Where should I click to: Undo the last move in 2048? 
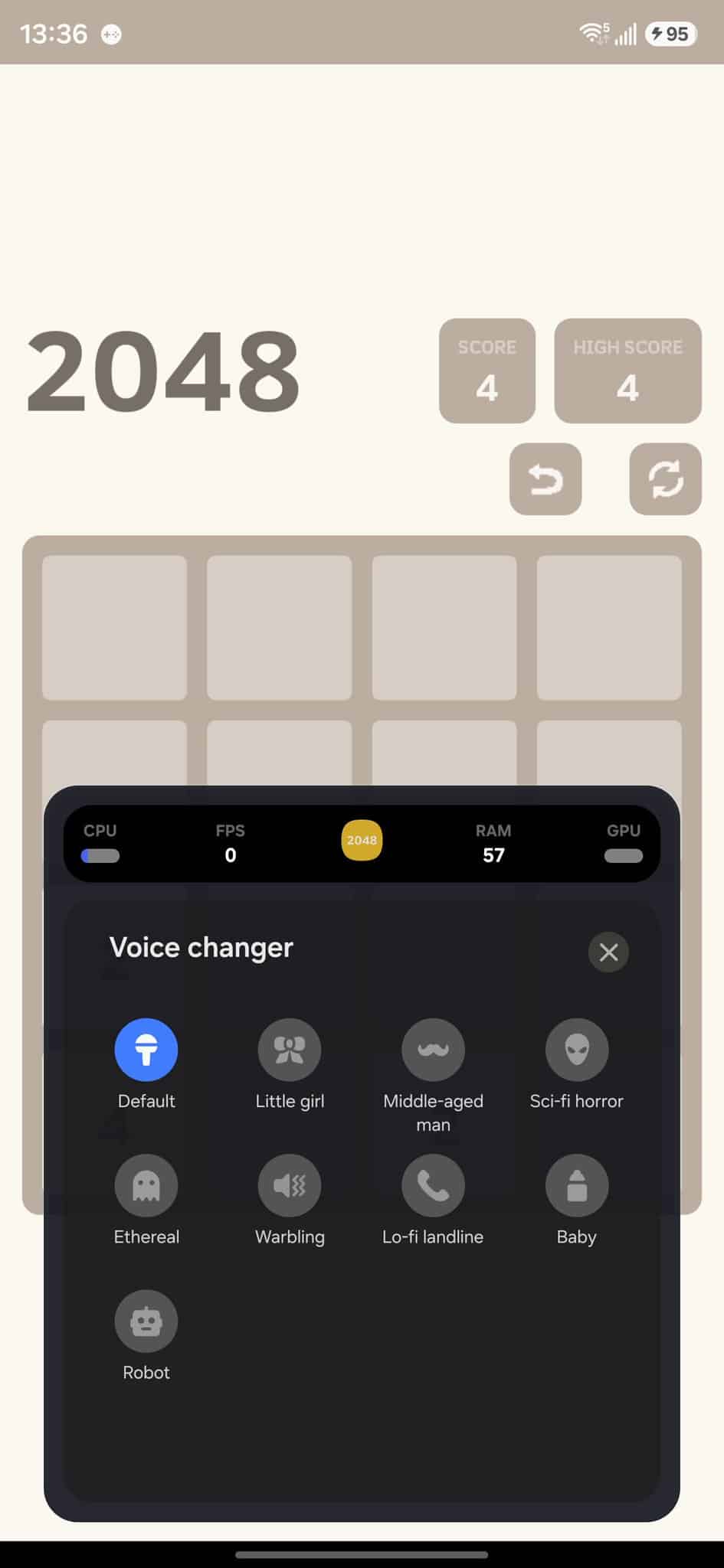click(x=545, y=479)
